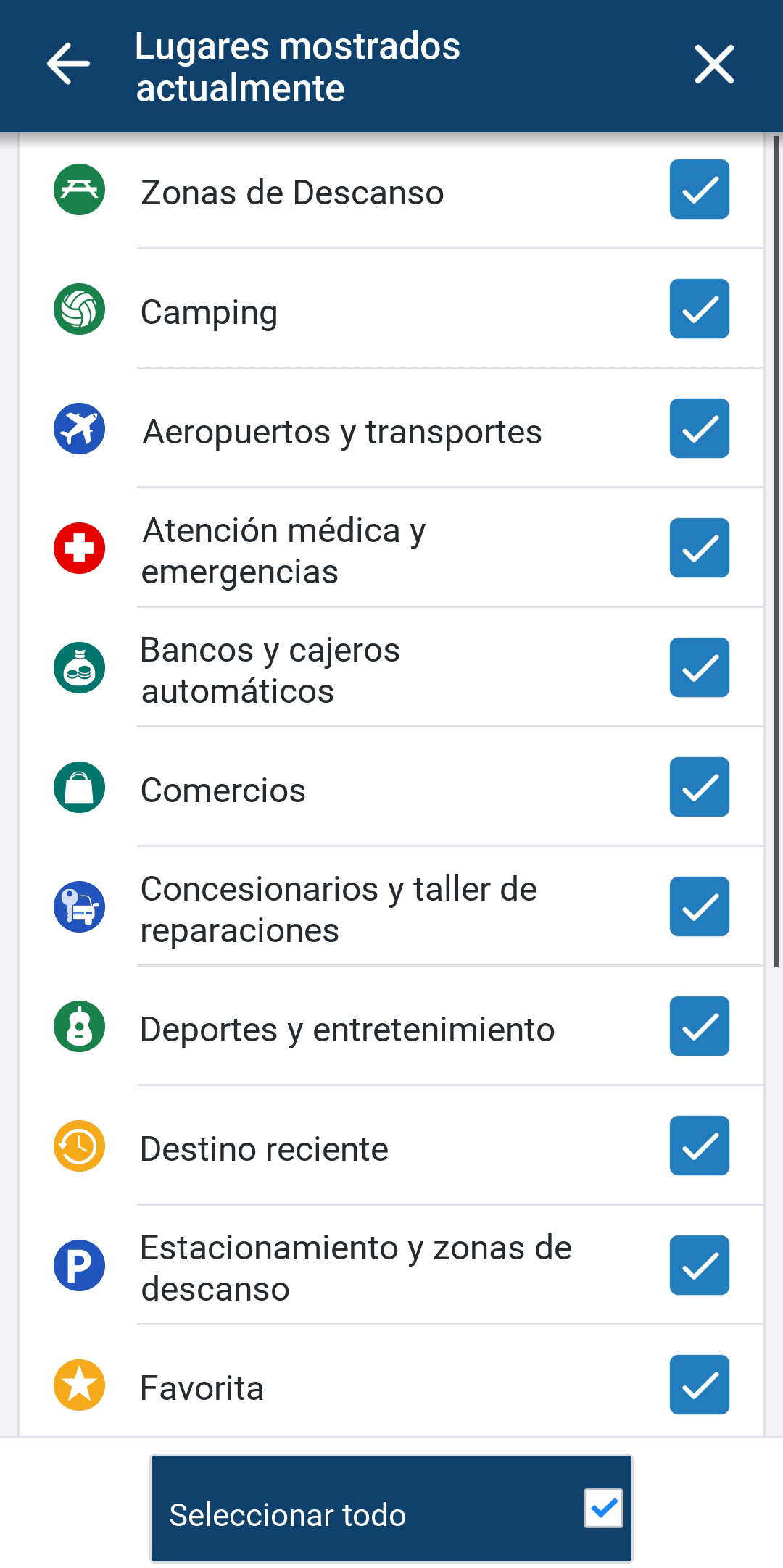
Task: Disable Aeropuertos y transportes checkbox
Action: [699, 429]
